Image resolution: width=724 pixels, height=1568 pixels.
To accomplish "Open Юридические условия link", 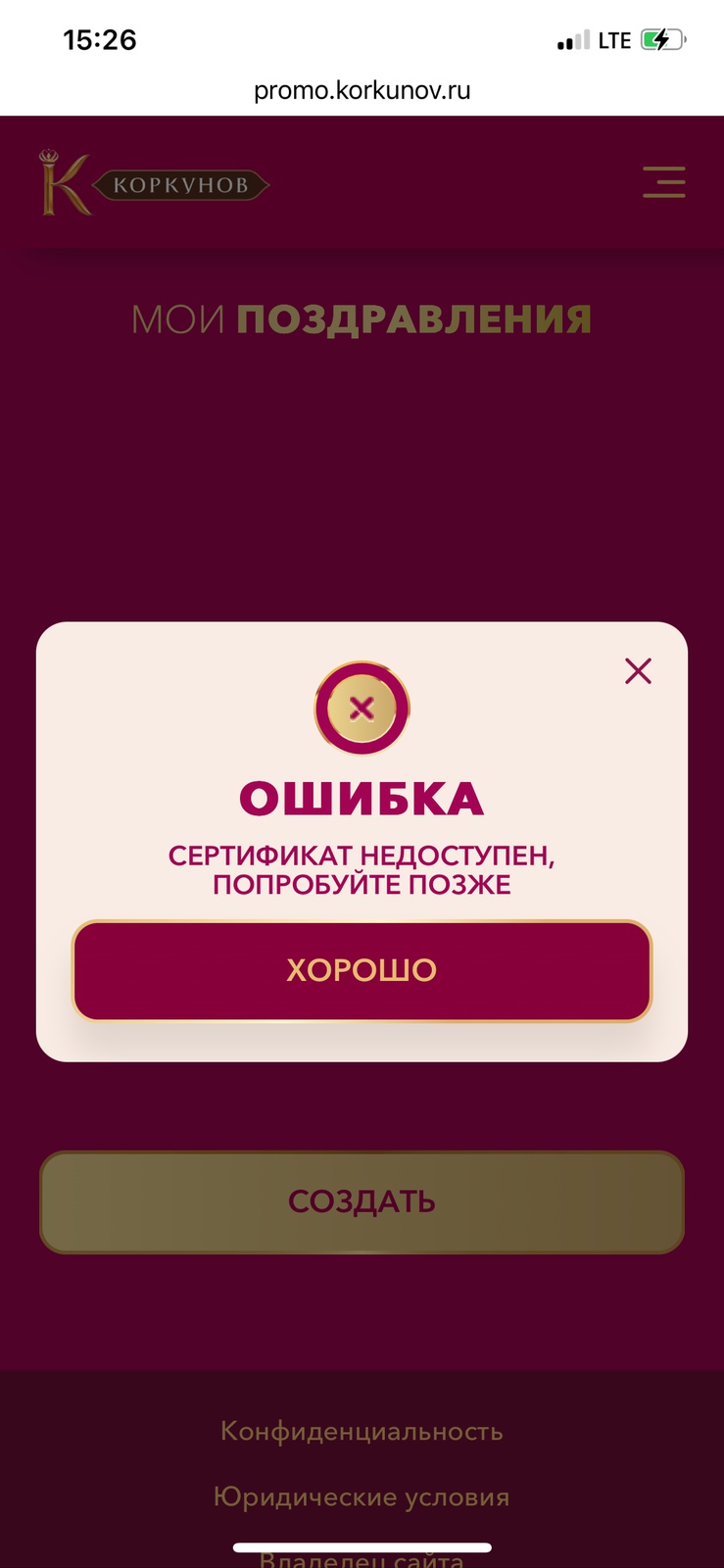I will click(362, 1497).
